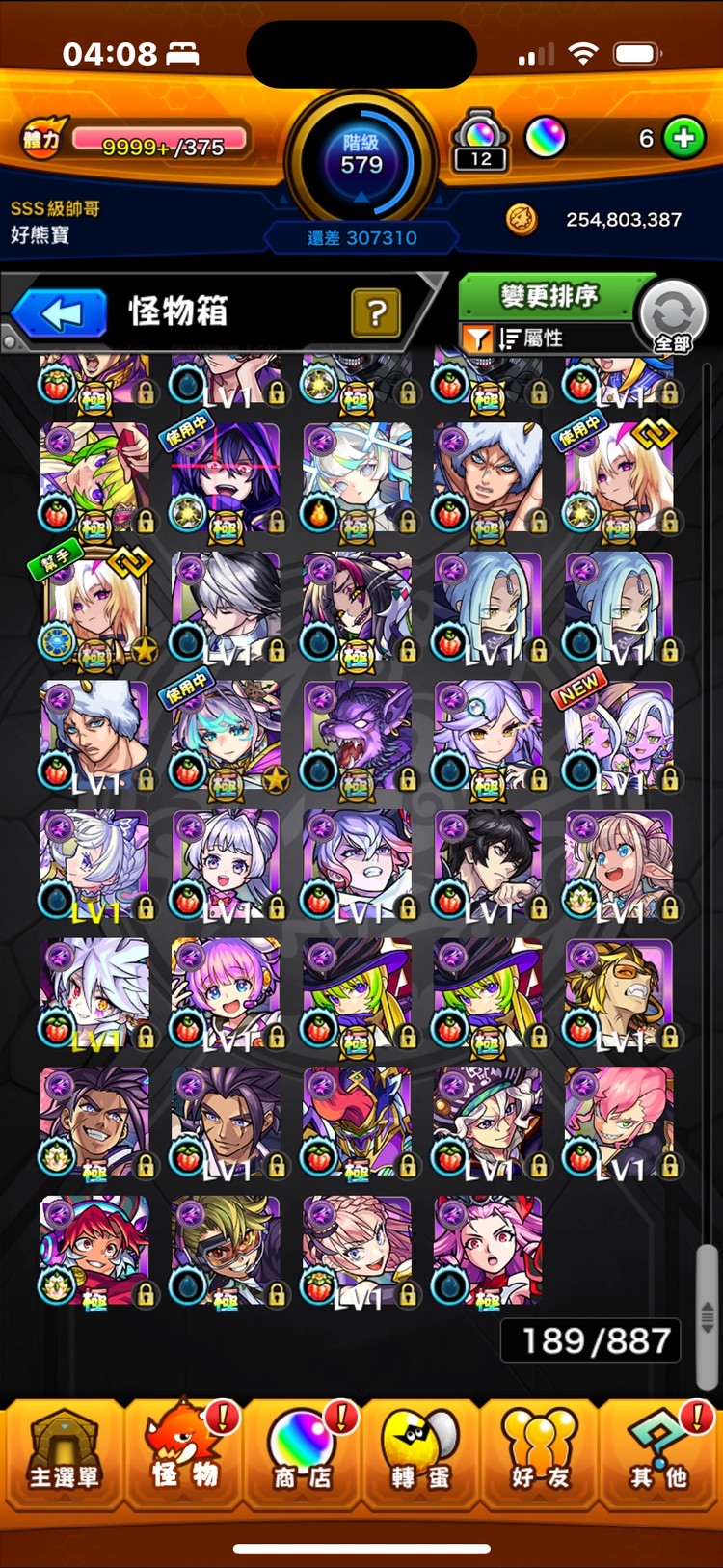Open the 其他 others tab

[x=660, y=1455]
